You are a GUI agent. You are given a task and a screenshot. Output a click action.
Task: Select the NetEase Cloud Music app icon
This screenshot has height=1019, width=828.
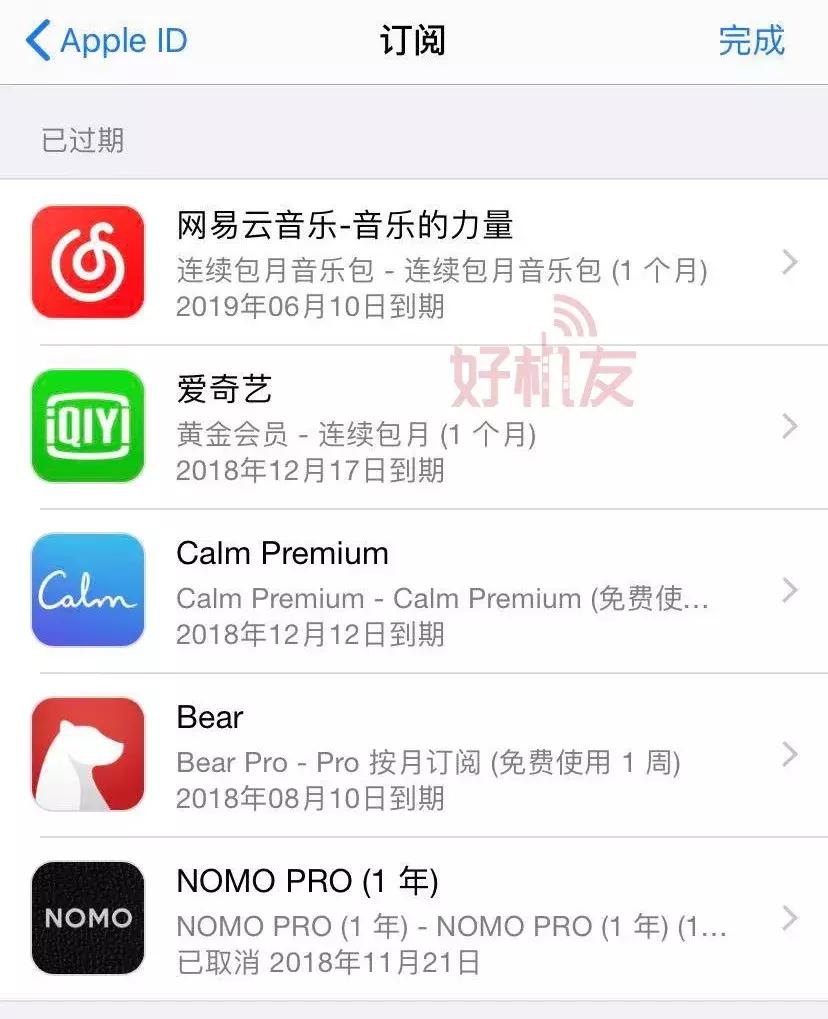(x=87, y=262)
